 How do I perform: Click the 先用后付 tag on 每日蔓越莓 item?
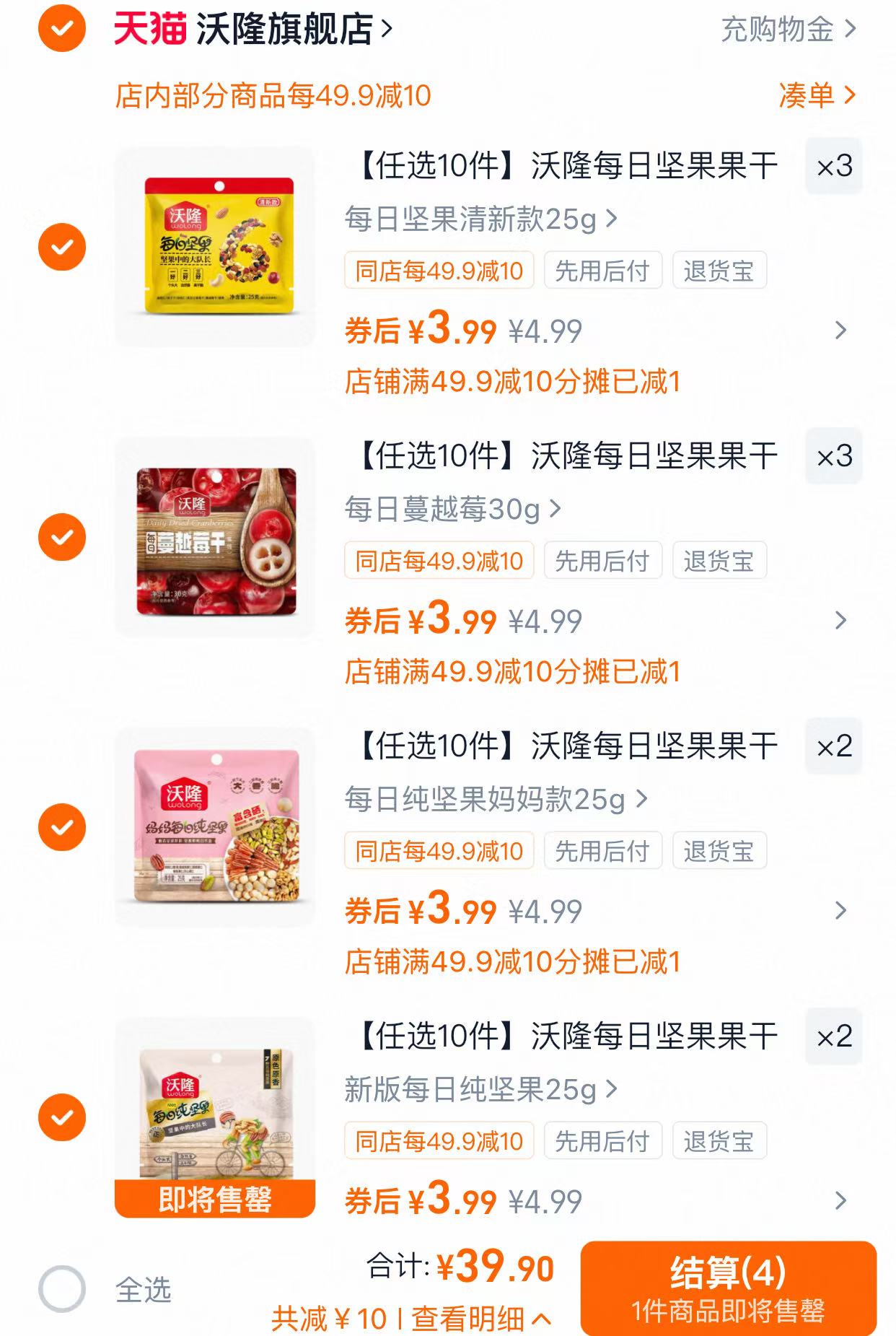coord(605,560)
